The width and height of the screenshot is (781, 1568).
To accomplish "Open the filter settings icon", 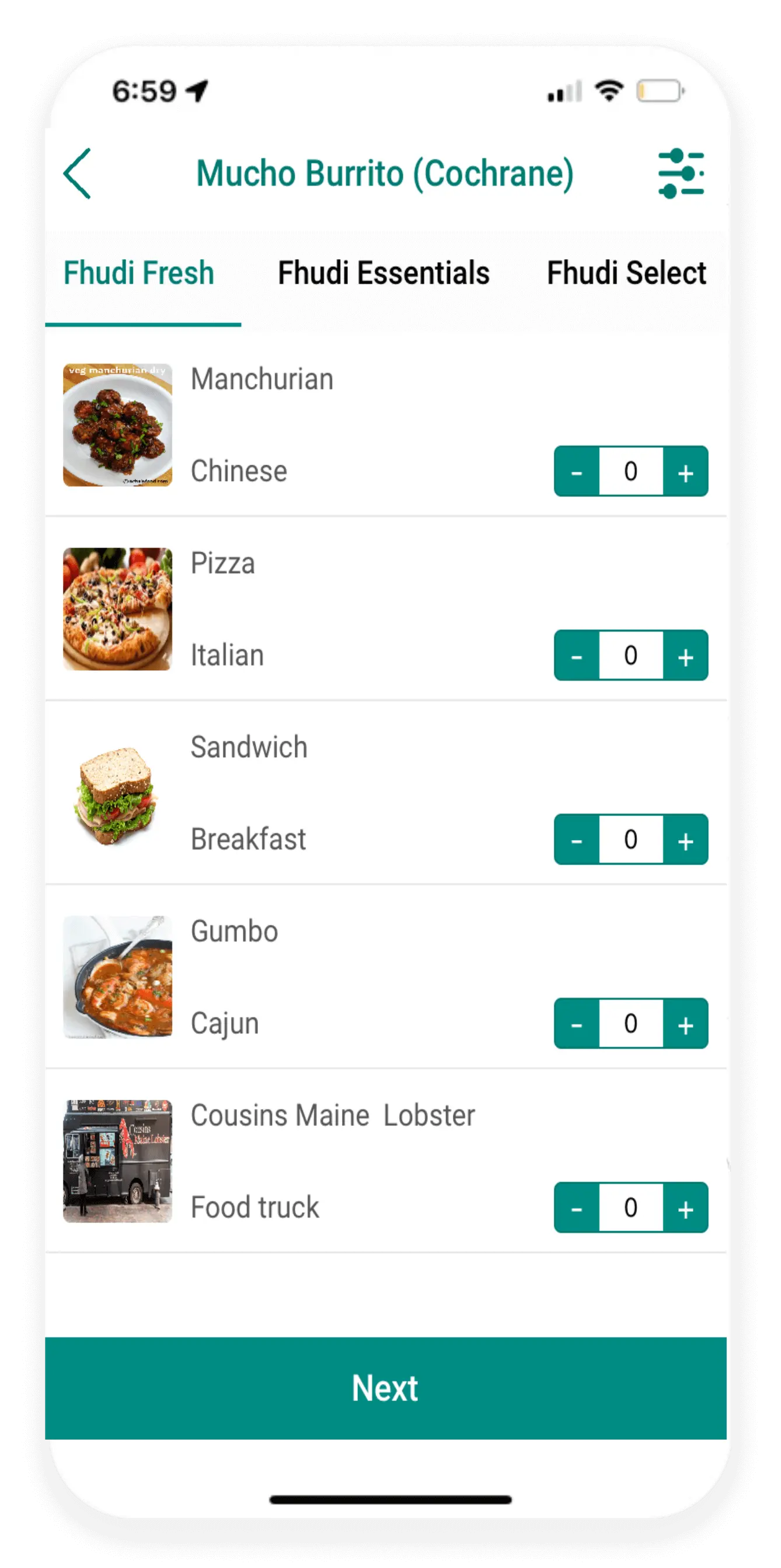I will pos(681,174).
